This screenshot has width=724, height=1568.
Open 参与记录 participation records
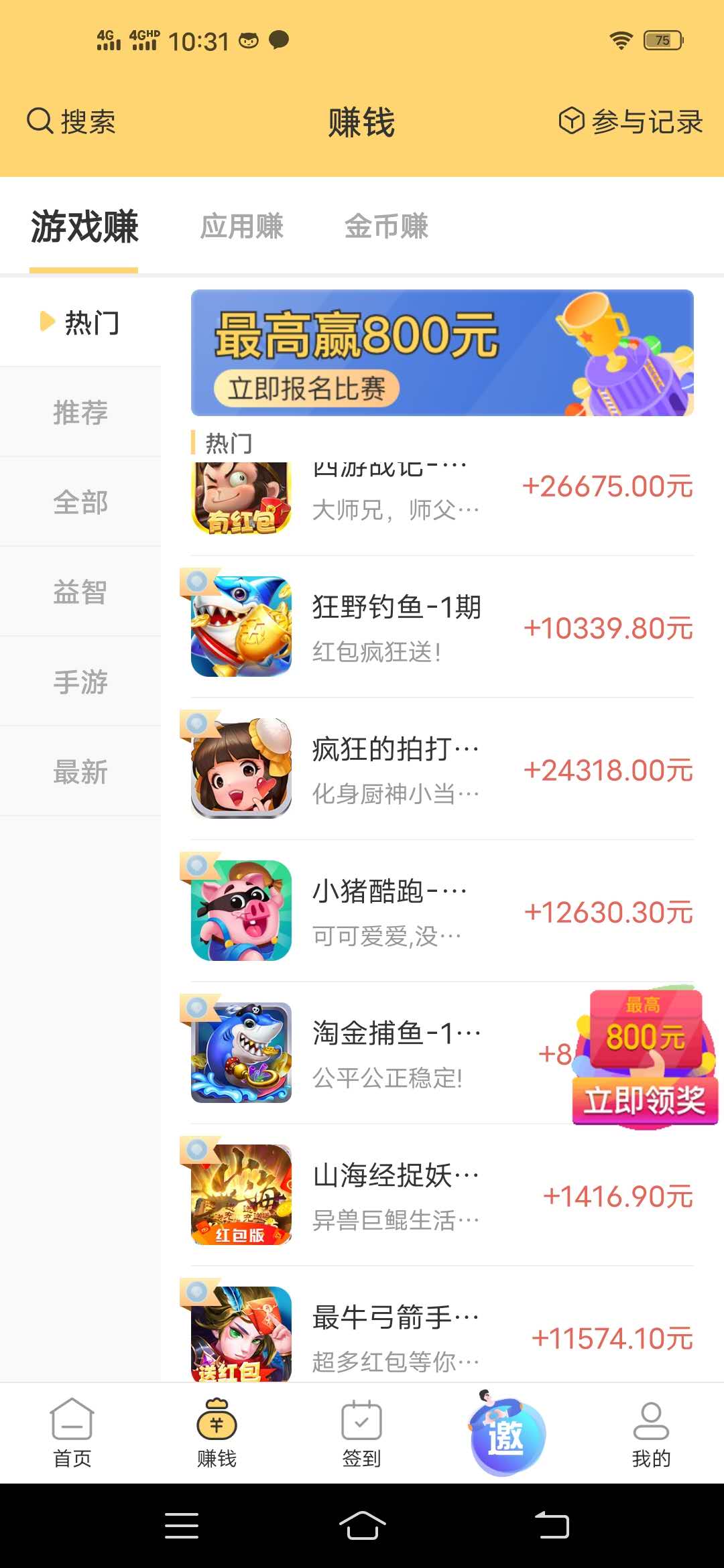tap(631, 122)
